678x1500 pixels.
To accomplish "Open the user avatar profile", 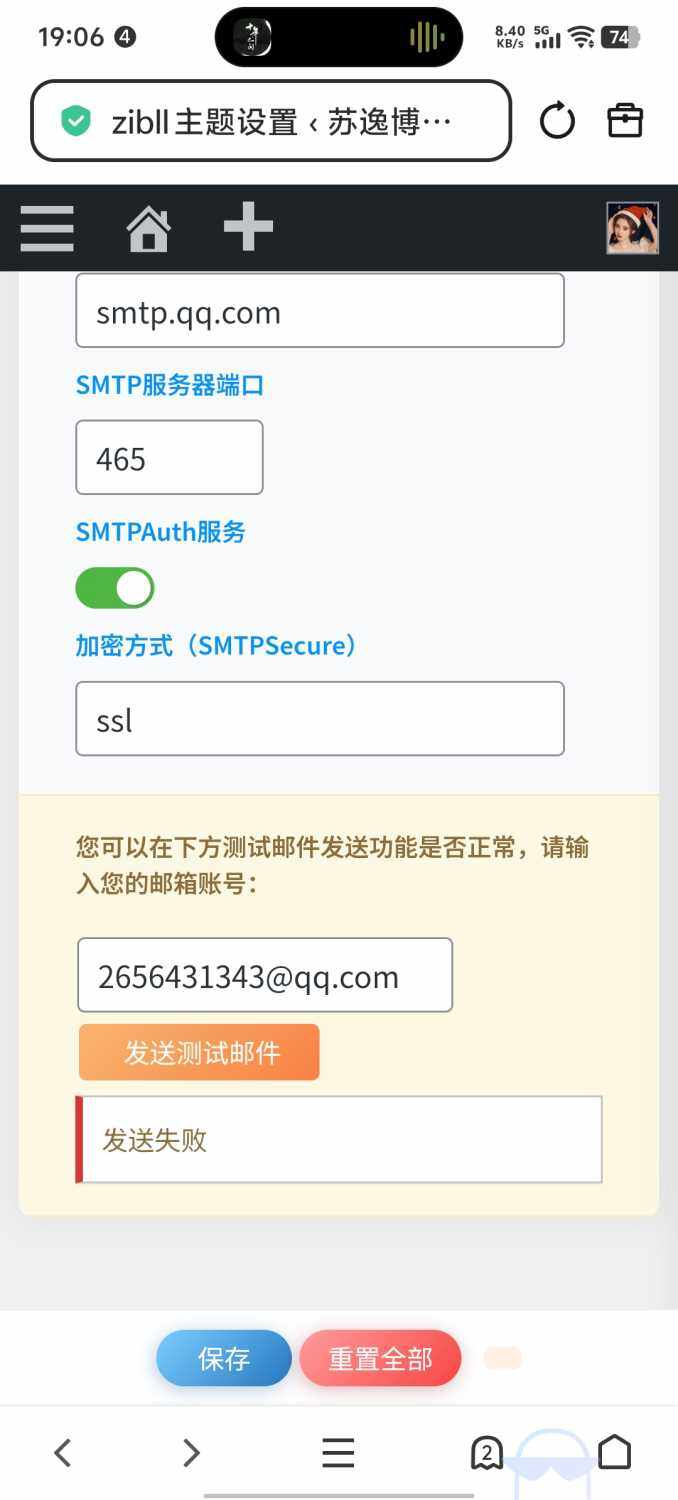I will tap(632, 228).
